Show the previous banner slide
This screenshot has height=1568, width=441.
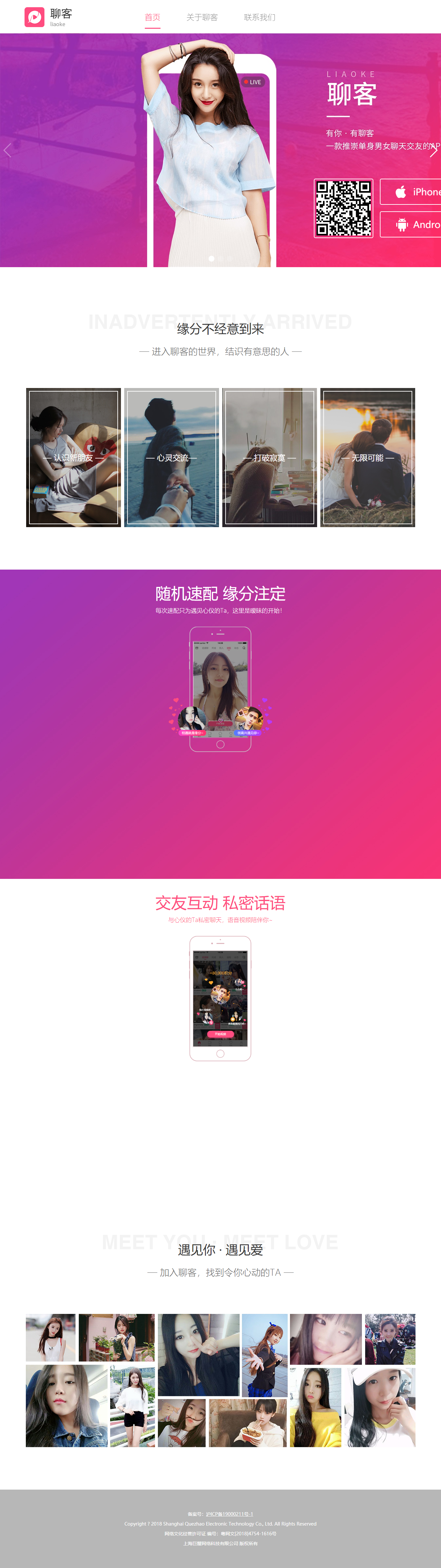(7, 150)
